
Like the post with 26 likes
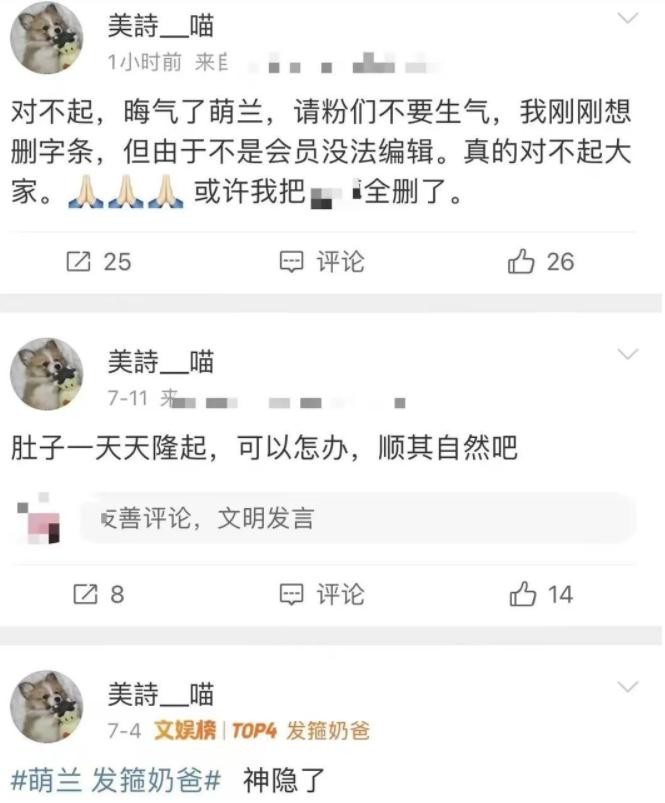[x=541, y=262]
